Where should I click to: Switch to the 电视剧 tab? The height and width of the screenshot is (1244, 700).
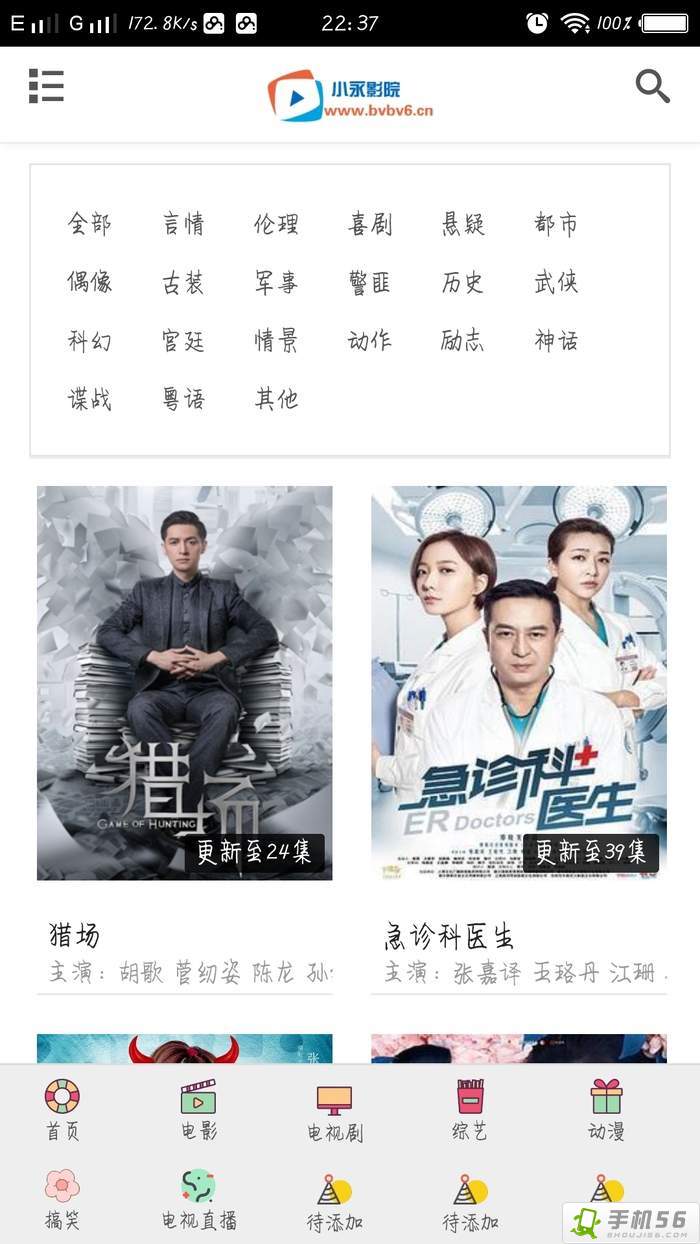click(x=335, y=1110)
